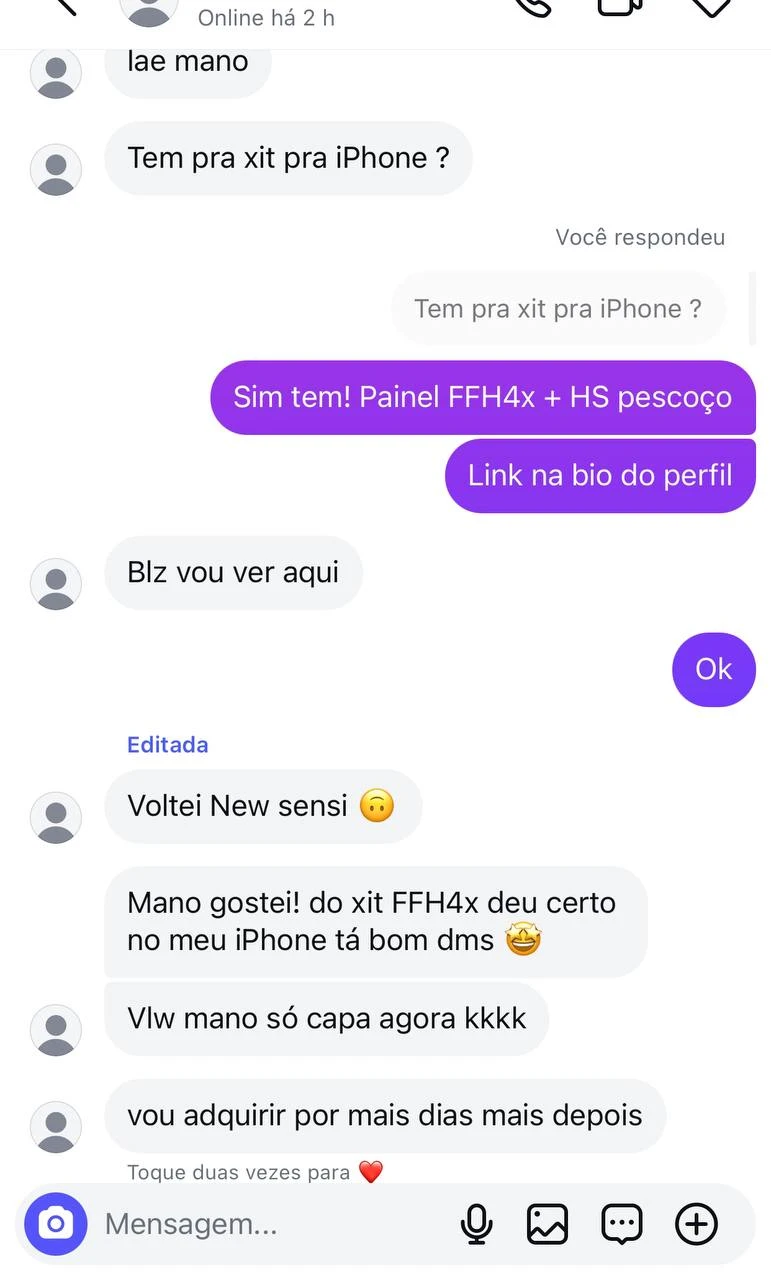Open the plus more options icon

pos(696,1224)
